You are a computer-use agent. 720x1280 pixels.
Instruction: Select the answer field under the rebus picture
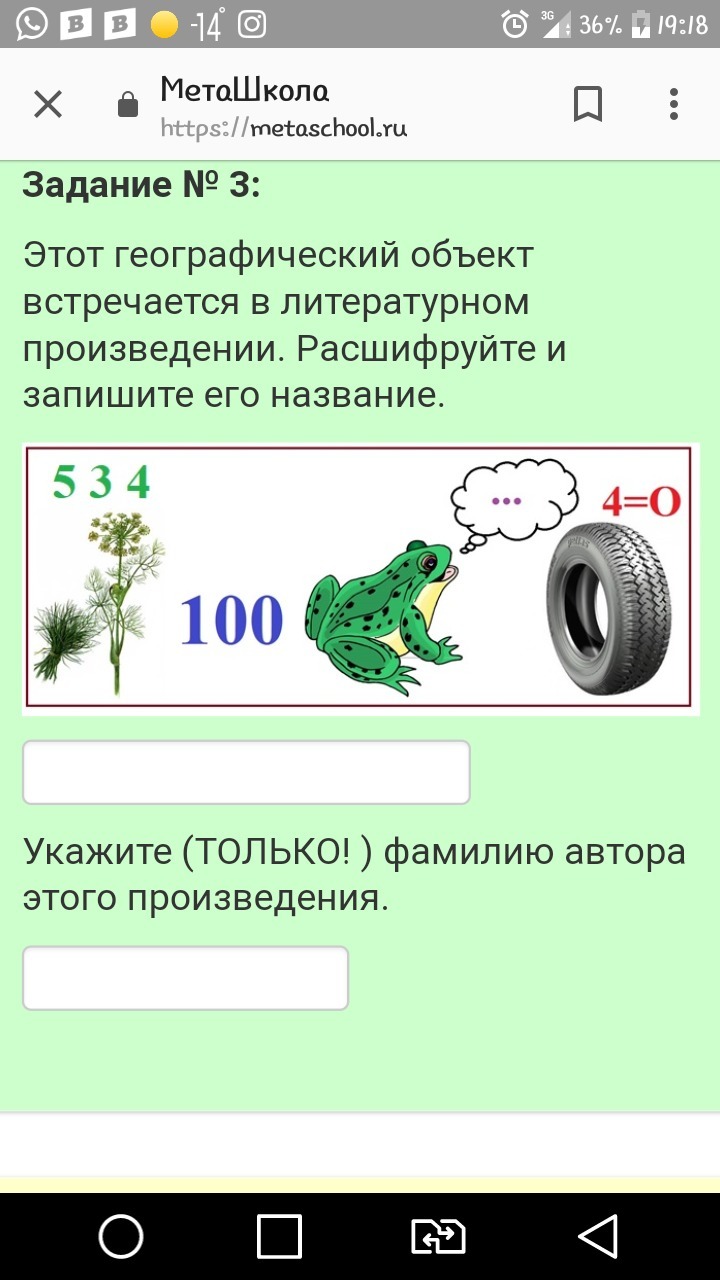(246, 771)
